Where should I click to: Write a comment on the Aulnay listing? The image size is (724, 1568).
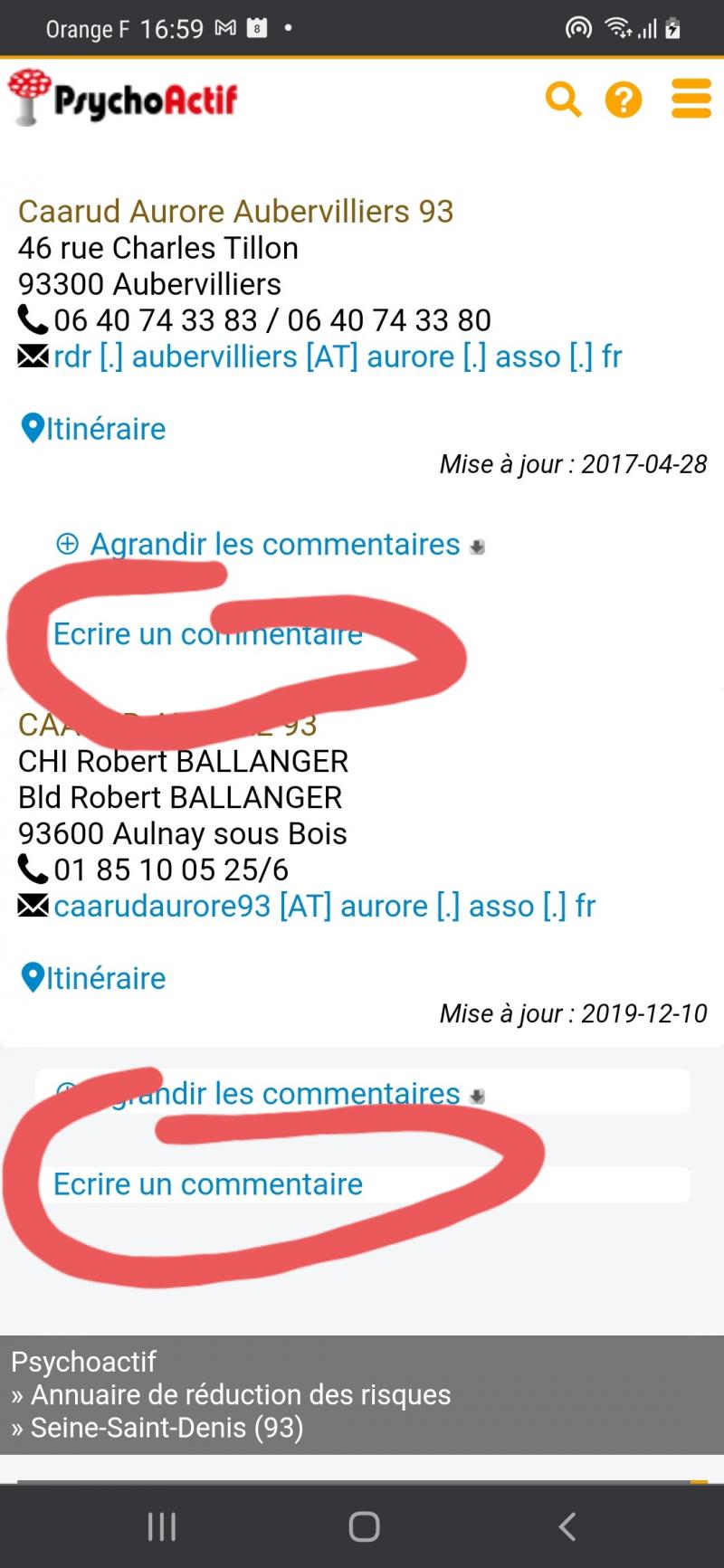point(207,1184)
